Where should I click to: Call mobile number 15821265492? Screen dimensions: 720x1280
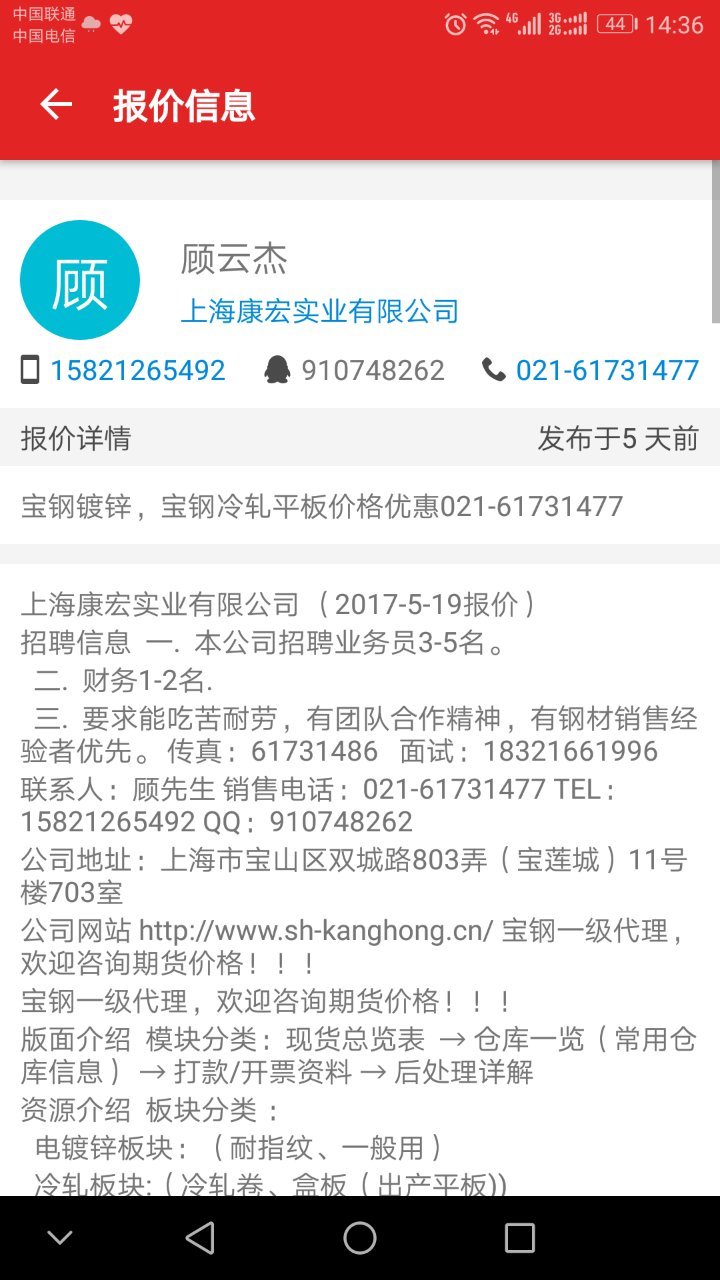pyautogui.click(x=138, y=370)
